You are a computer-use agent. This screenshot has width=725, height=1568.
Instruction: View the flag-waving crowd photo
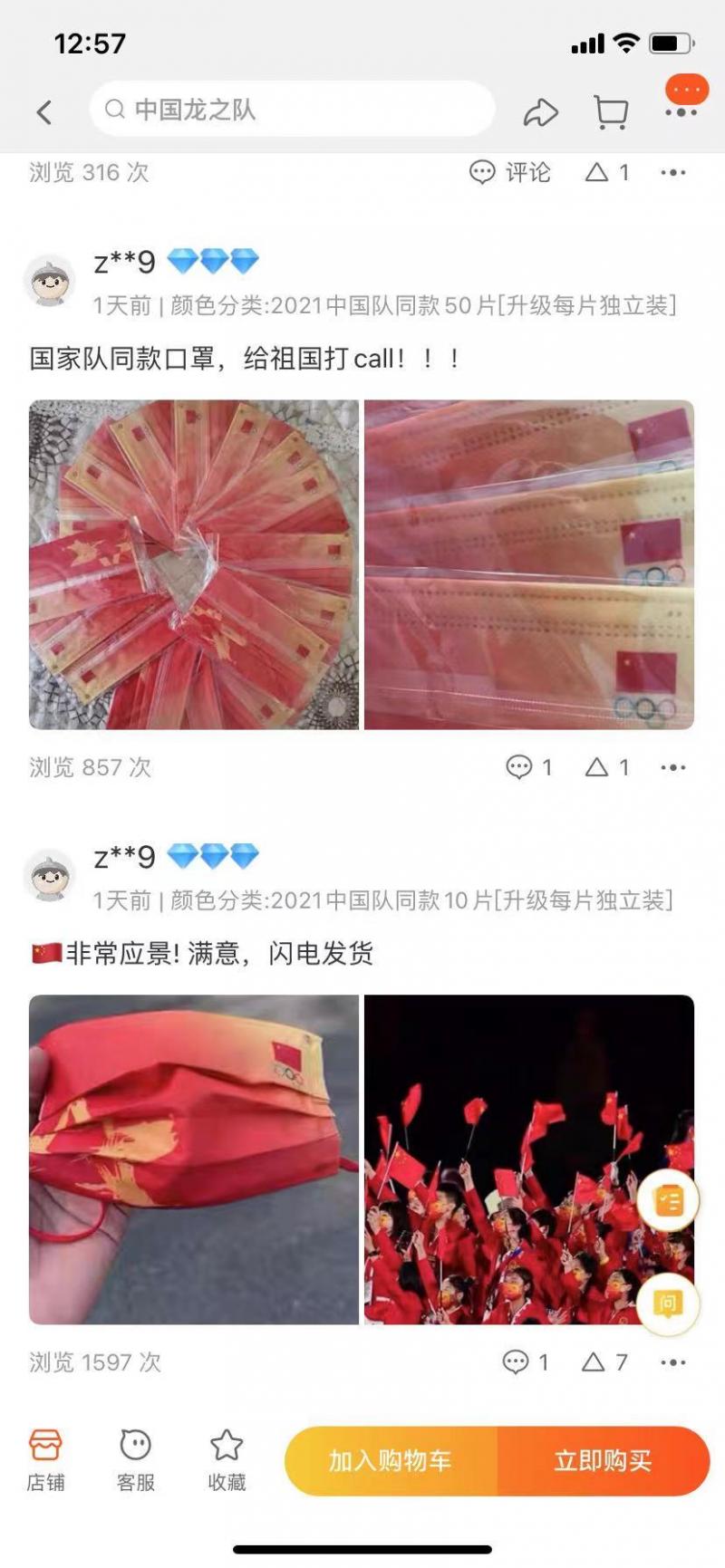coord(529,1159)
